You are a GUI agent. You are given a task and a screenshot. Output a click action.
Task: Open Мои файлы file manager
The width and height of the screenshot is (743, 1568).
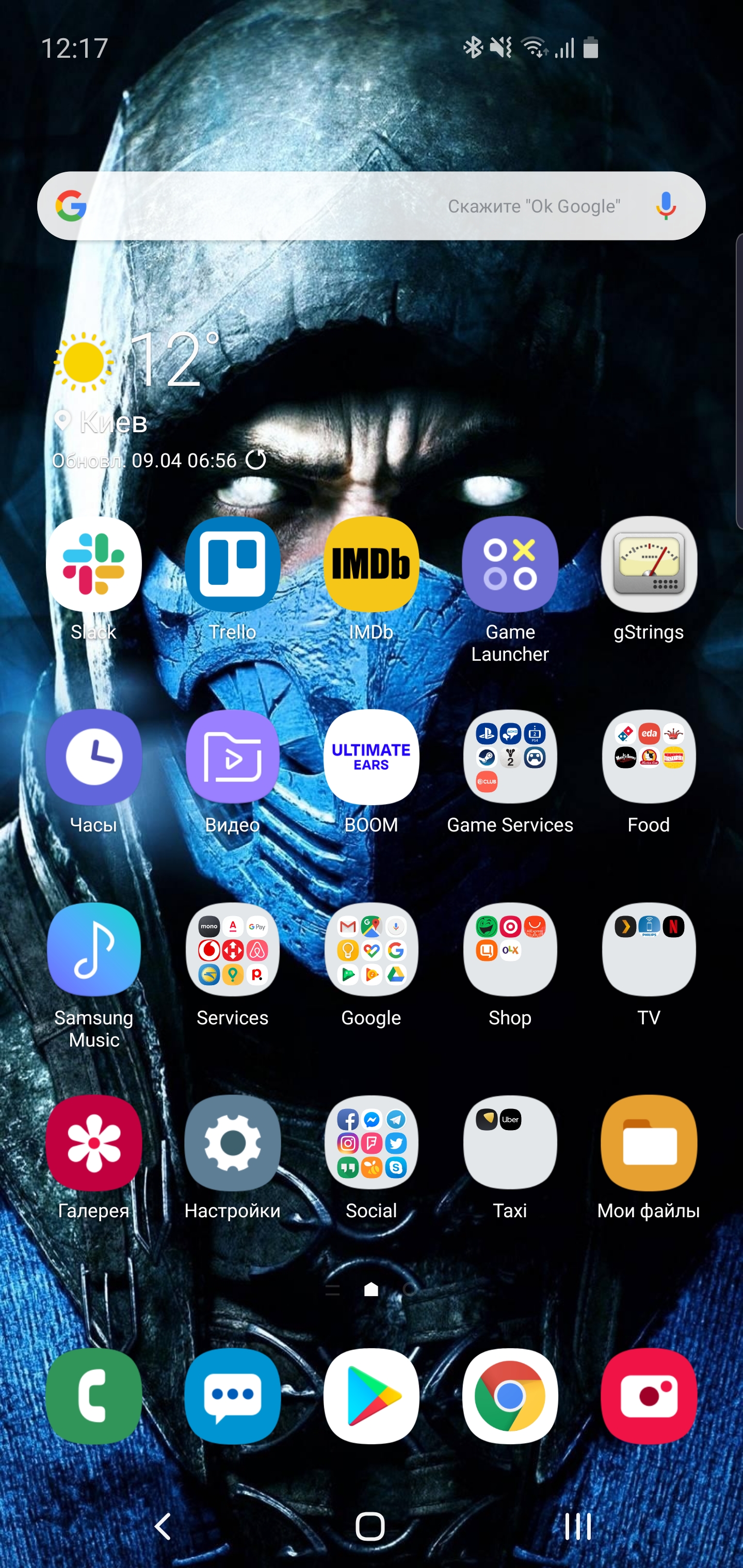(649, 1142)
